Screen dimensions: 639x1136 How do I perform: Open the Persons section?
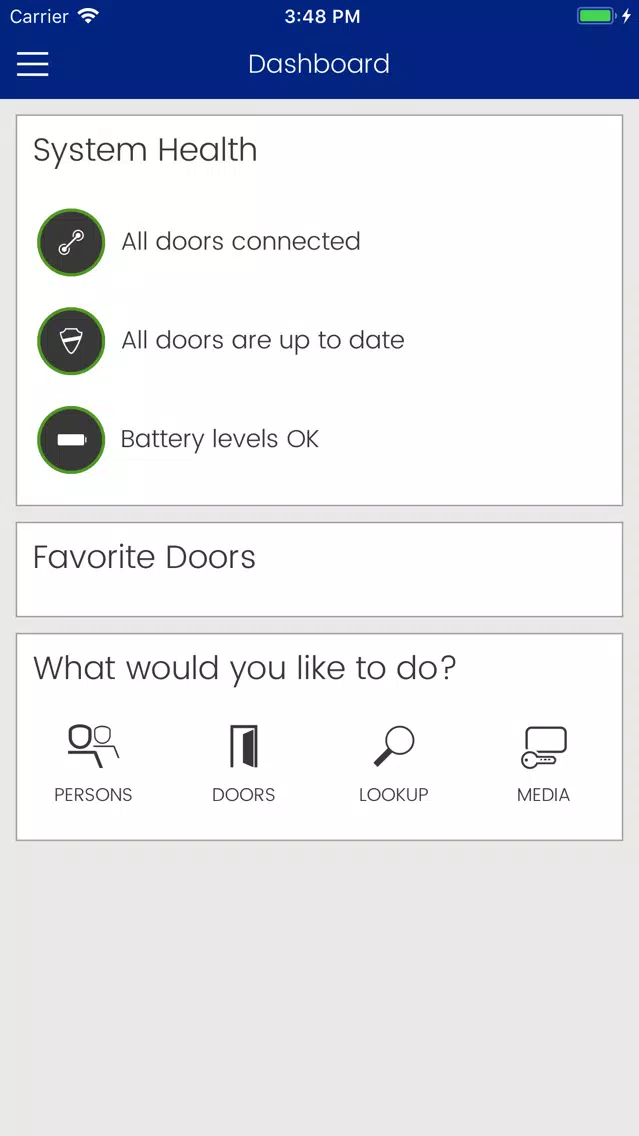(93, 763)
